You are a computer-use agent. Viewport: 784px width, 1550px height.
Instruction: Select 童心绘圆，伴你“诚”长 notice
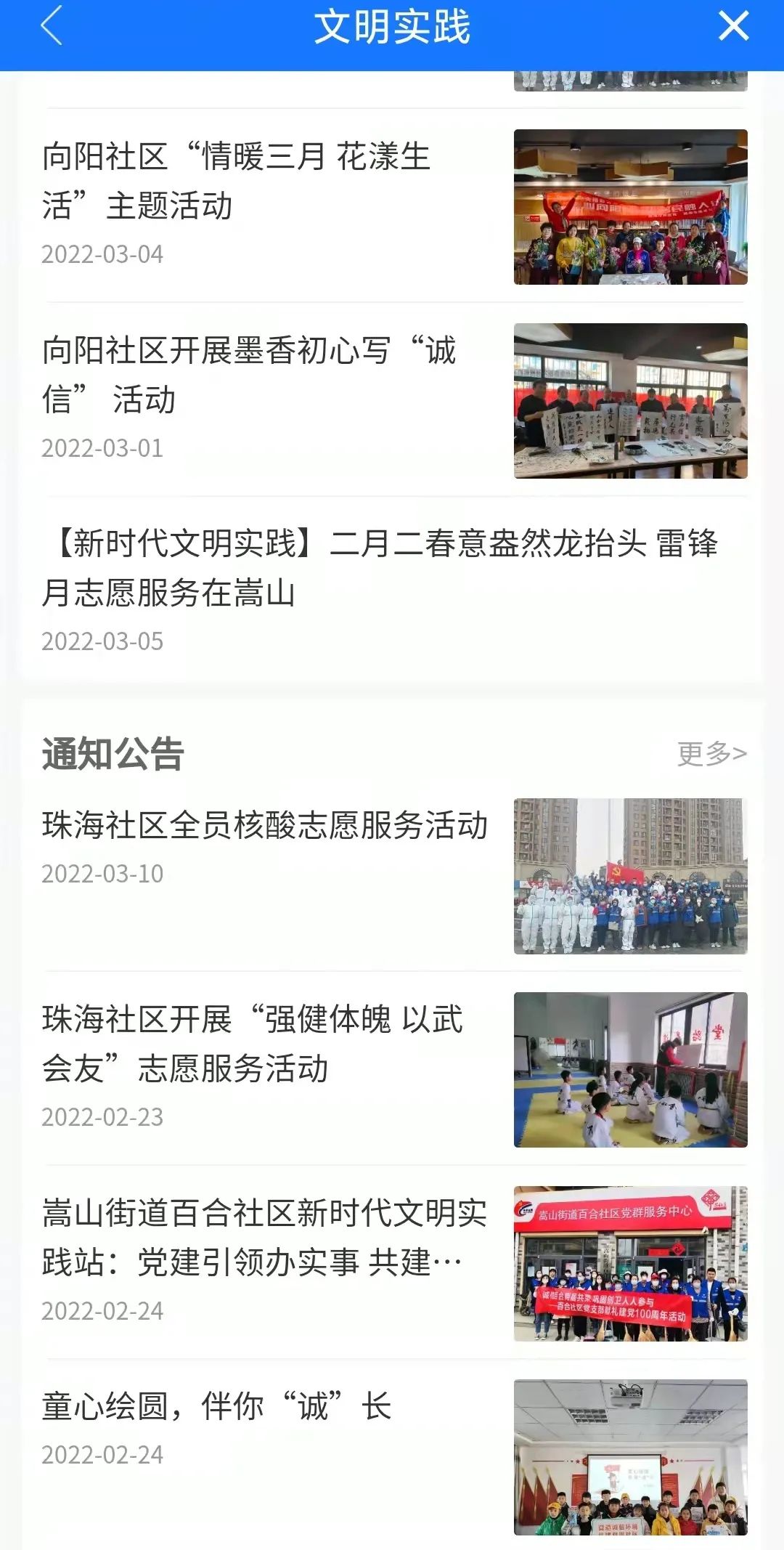217,1407
